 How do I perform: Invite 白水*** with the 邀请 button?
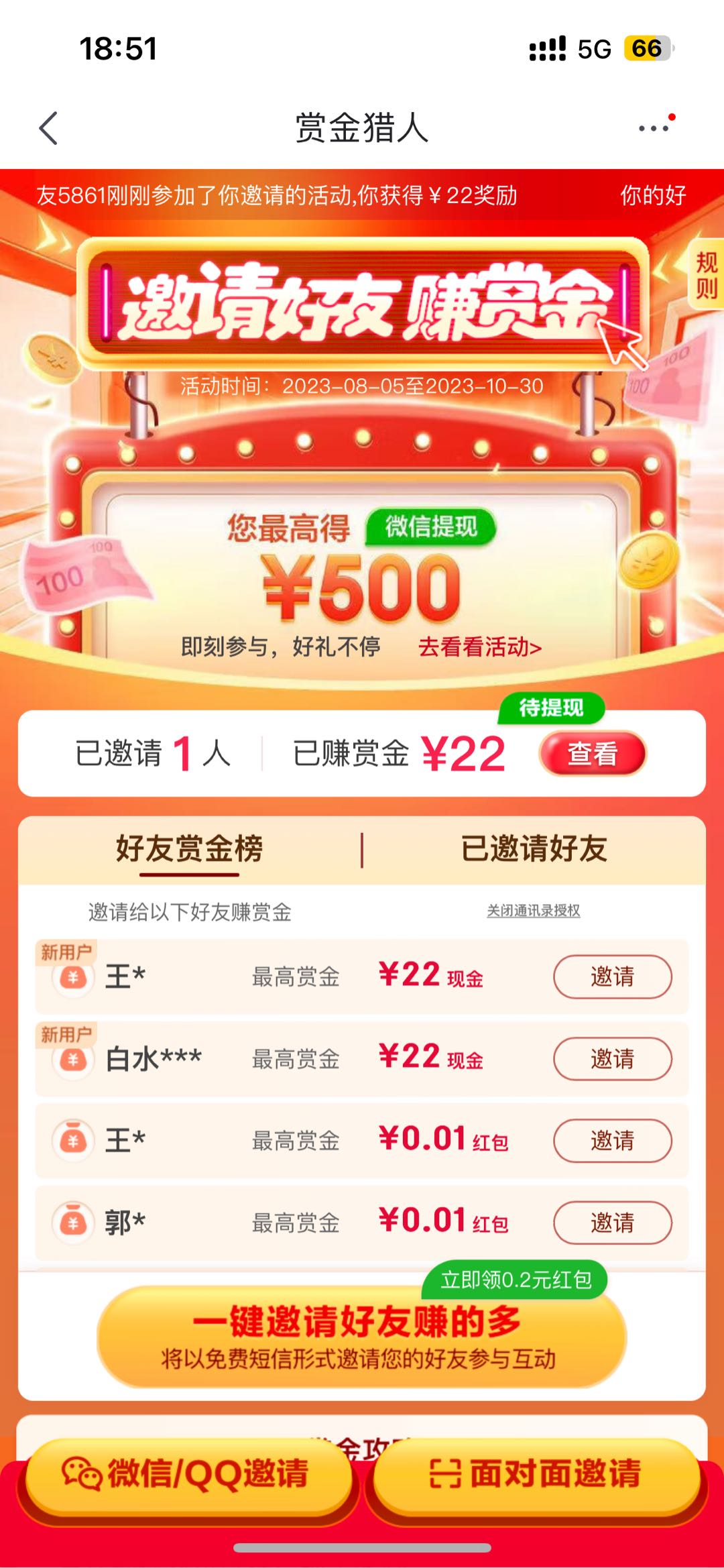(612, 1059)
